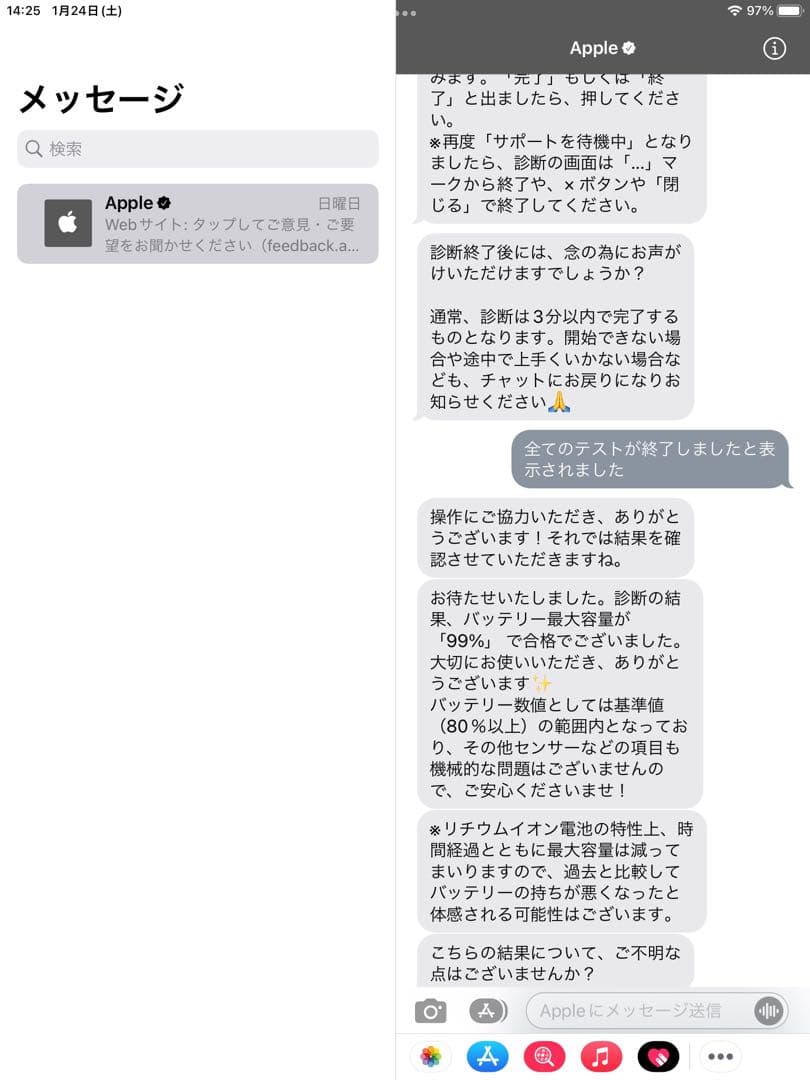The height and width of the screenshot is (1080, 810).
Task: Open the Music iMessage app
Action: point(601,1056)
